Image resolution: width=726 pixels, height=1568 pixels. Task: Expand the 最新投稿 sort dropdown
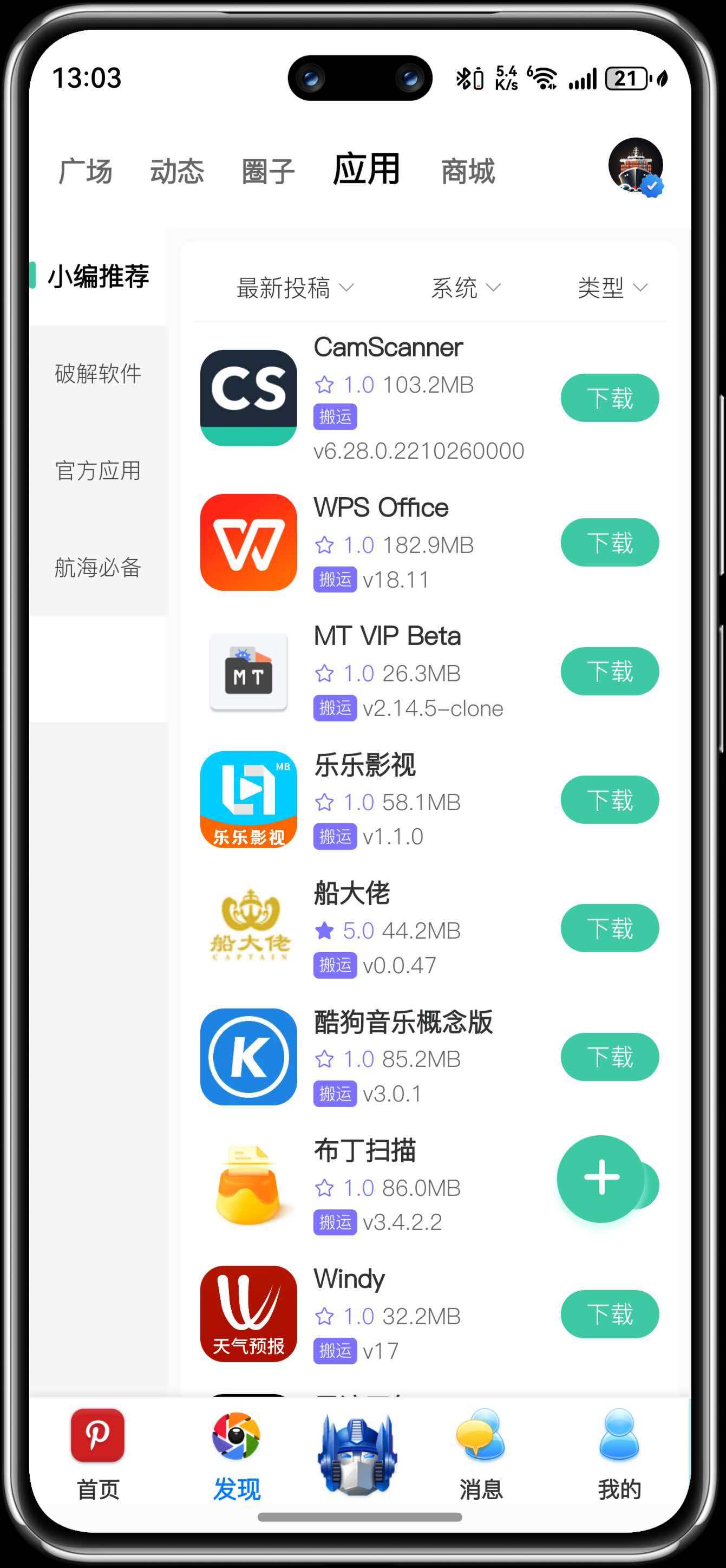point(295,288)
